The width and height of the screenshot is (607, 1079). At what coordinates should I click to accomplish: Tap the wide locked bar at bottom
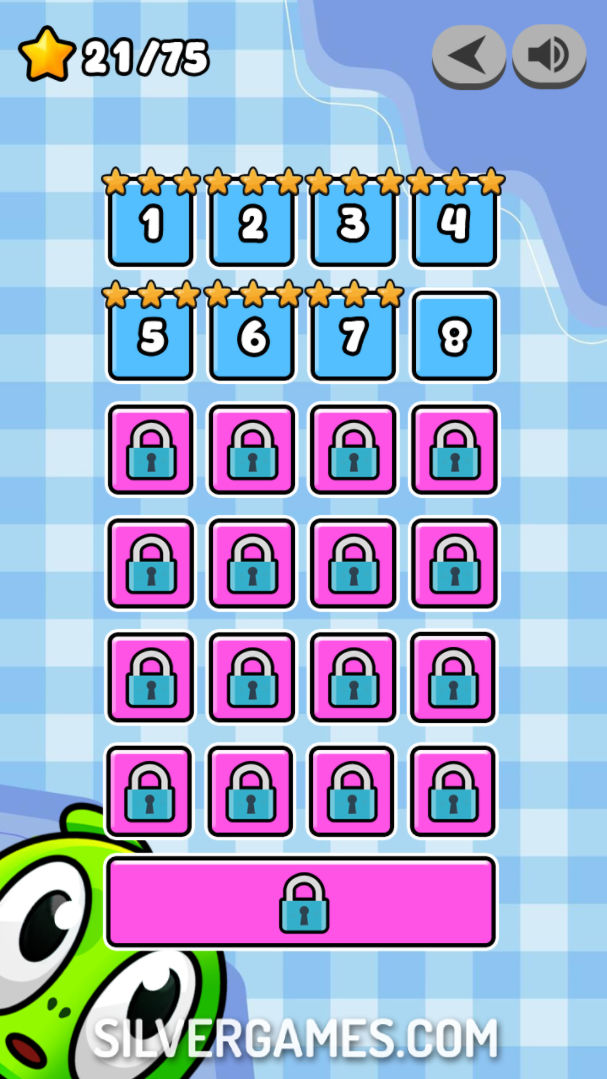click(x=301, y=901)
